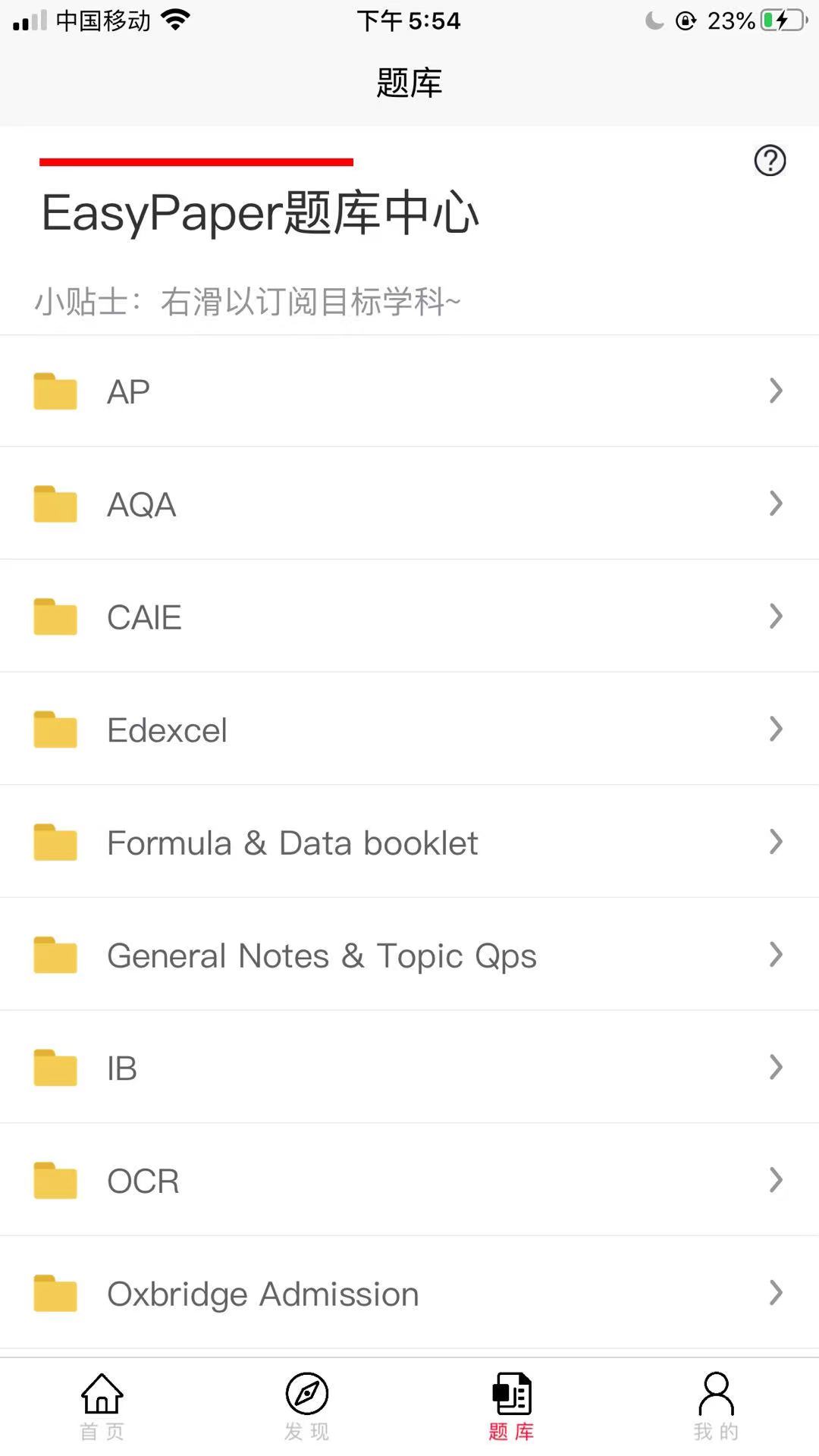Open the AQA folder
The width and height of the screenshot is (819, 1456).
pyautogui.click(x=409, y=504)
